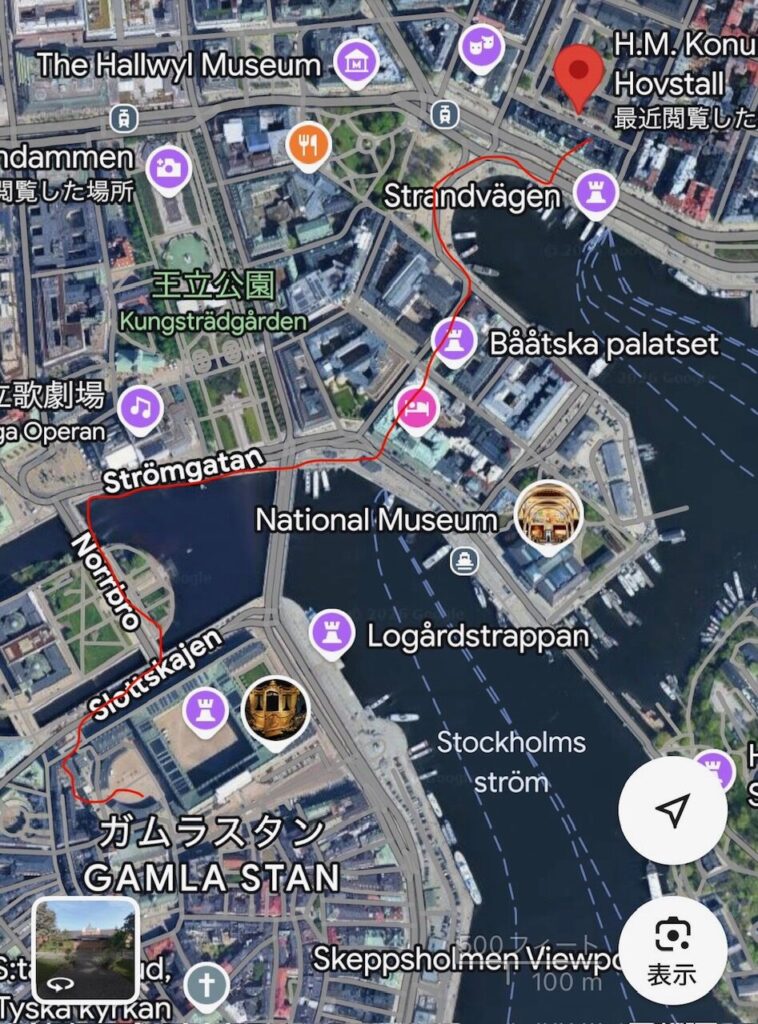
Task: Open the Street View thumbnail
Action: click(85, 950)
